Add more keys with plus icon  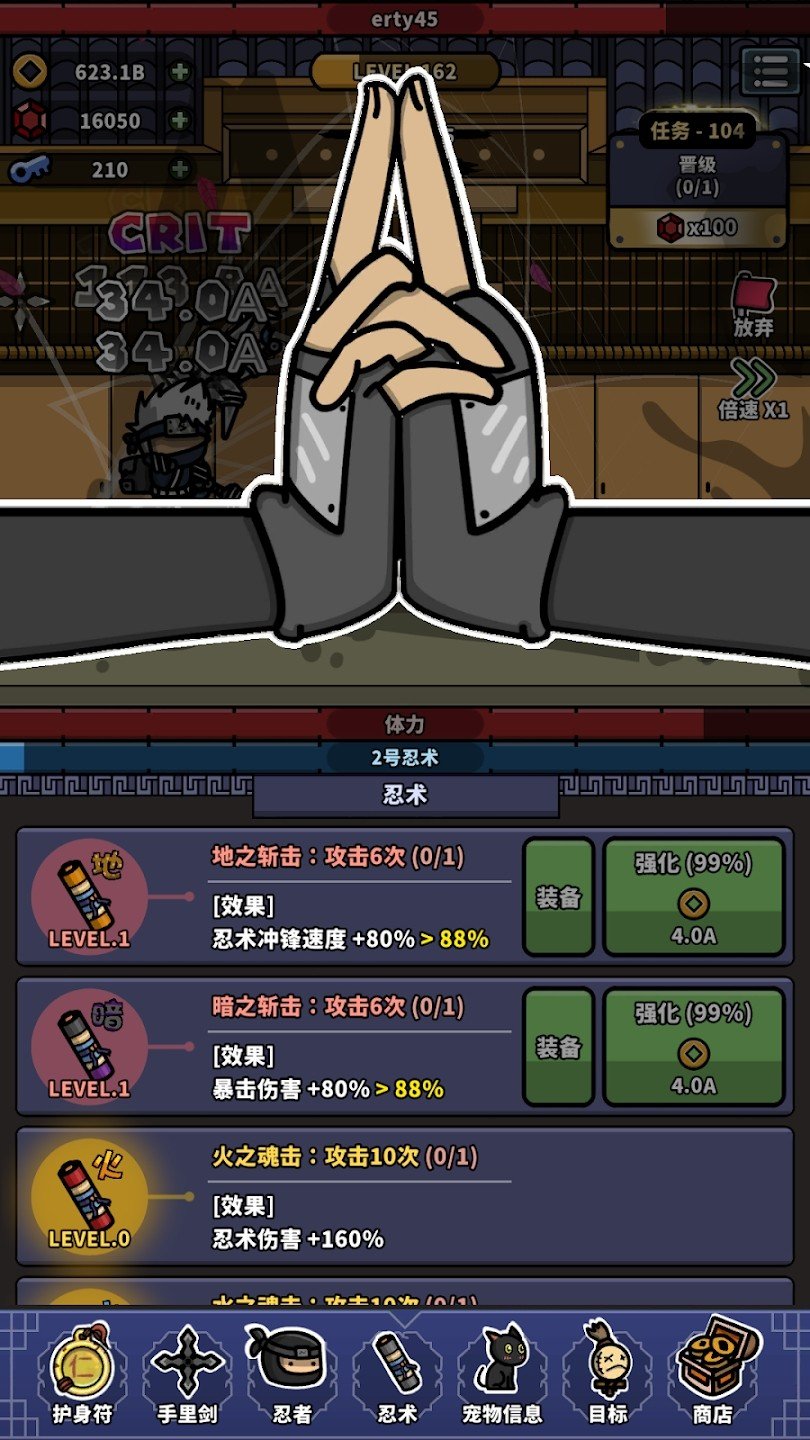tap(180, 170)
